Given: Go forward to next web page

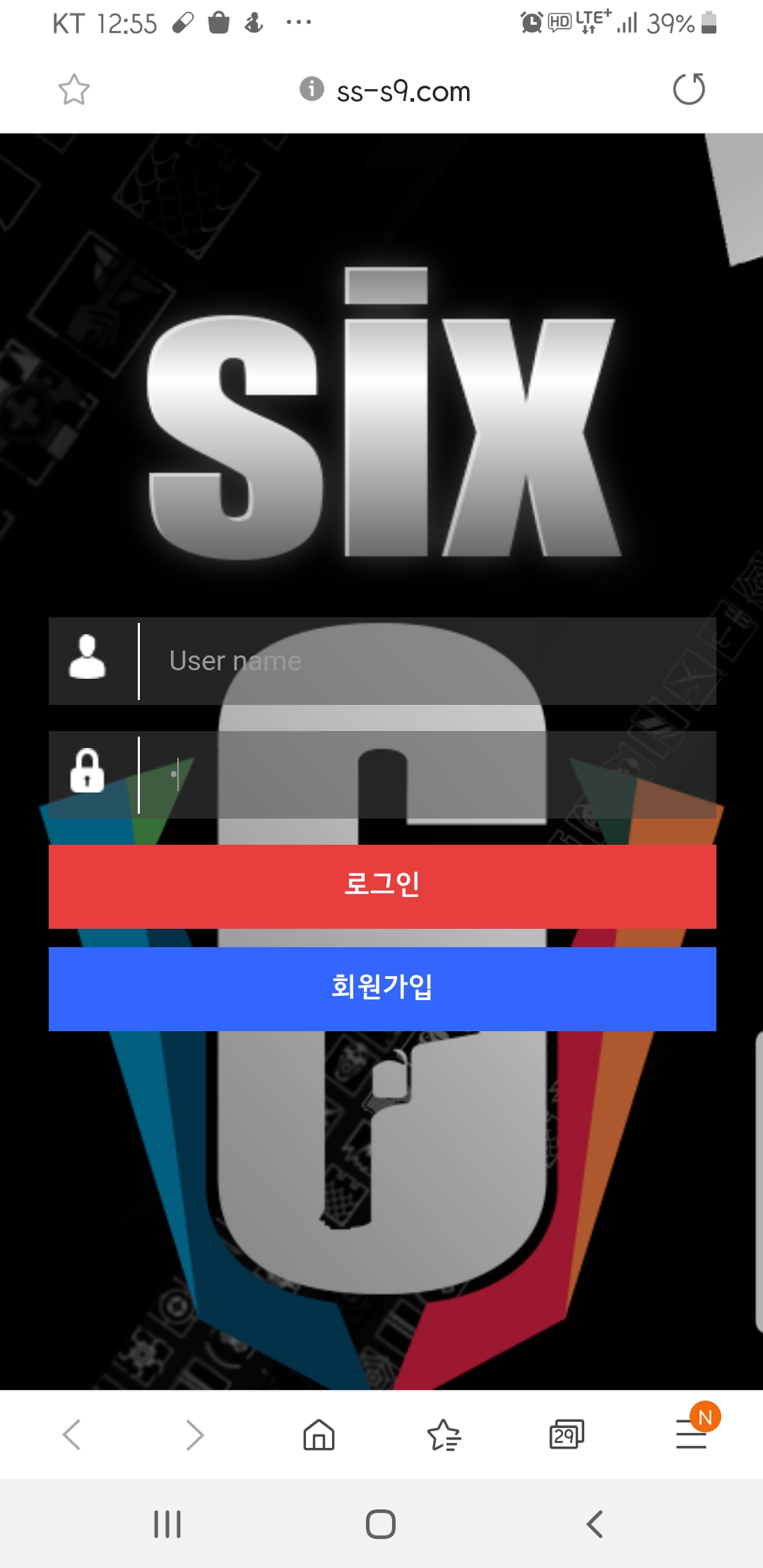Looking at the screenshot, I should tap(194, 1435).
